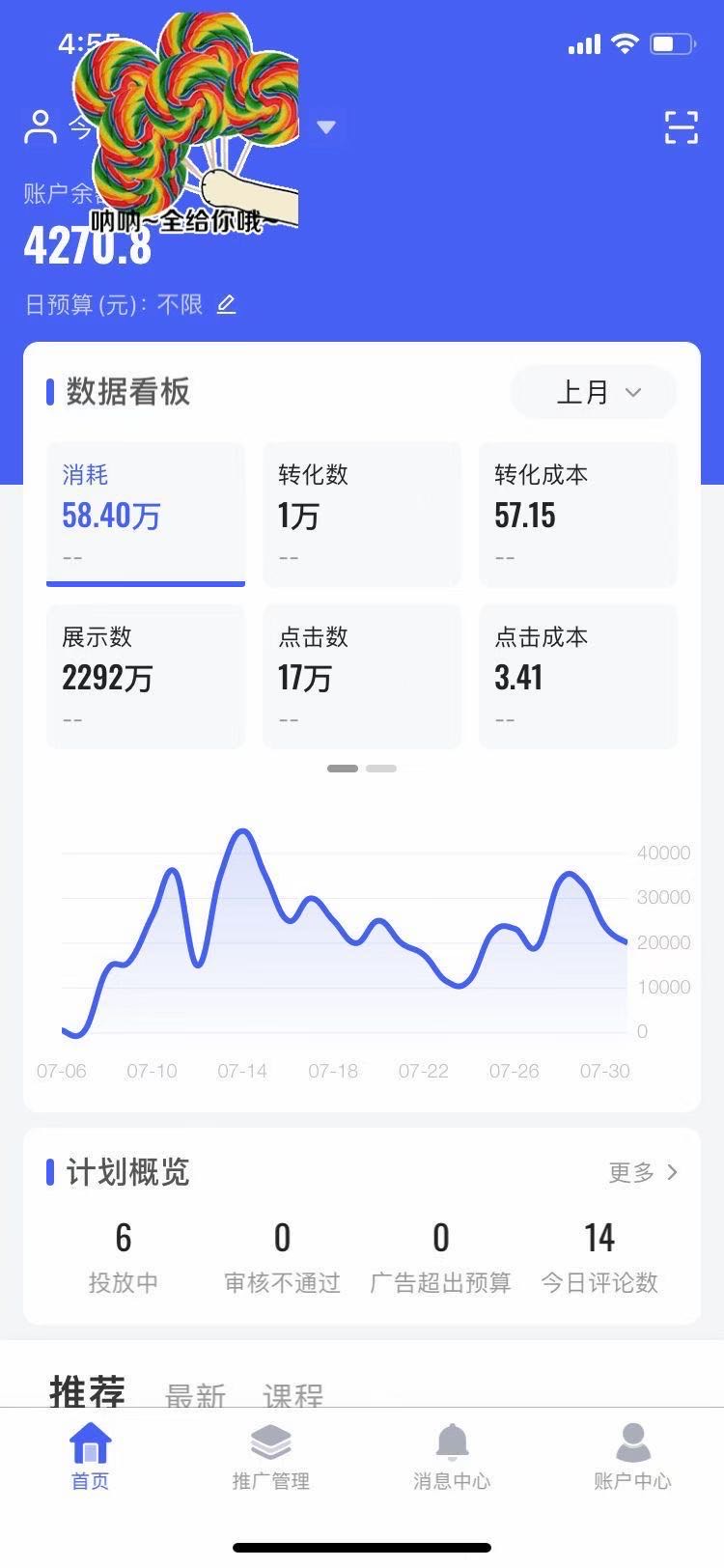Screen dimensions: 724x1568
Task: Click the 点击成本 value 3.41 card
Action: pos(577,676)
